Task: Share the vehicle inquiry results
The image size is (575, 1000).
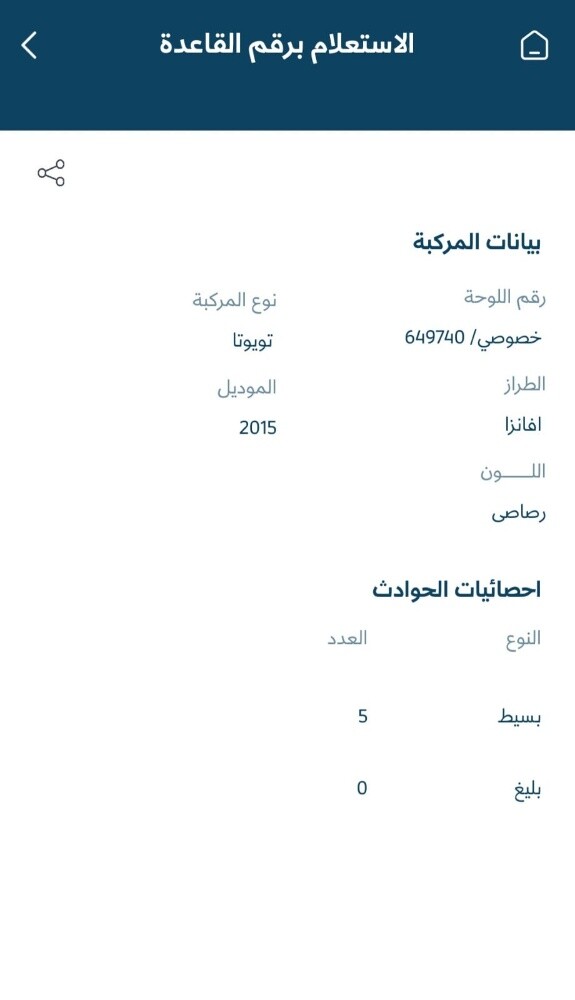Action: point(51,173)
